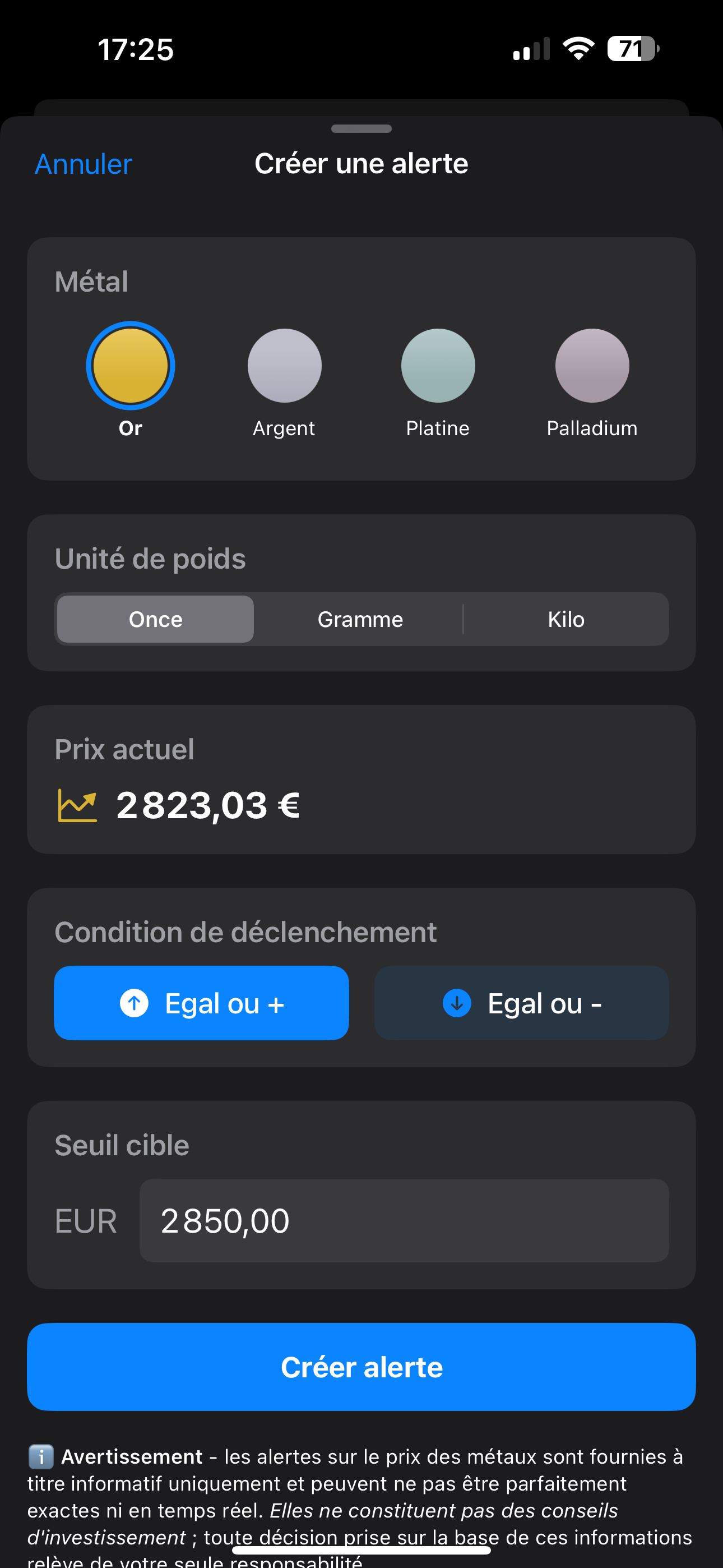Switch weight unit to Once
This screenshot has width=723, height=1568.
coord(156,619)
